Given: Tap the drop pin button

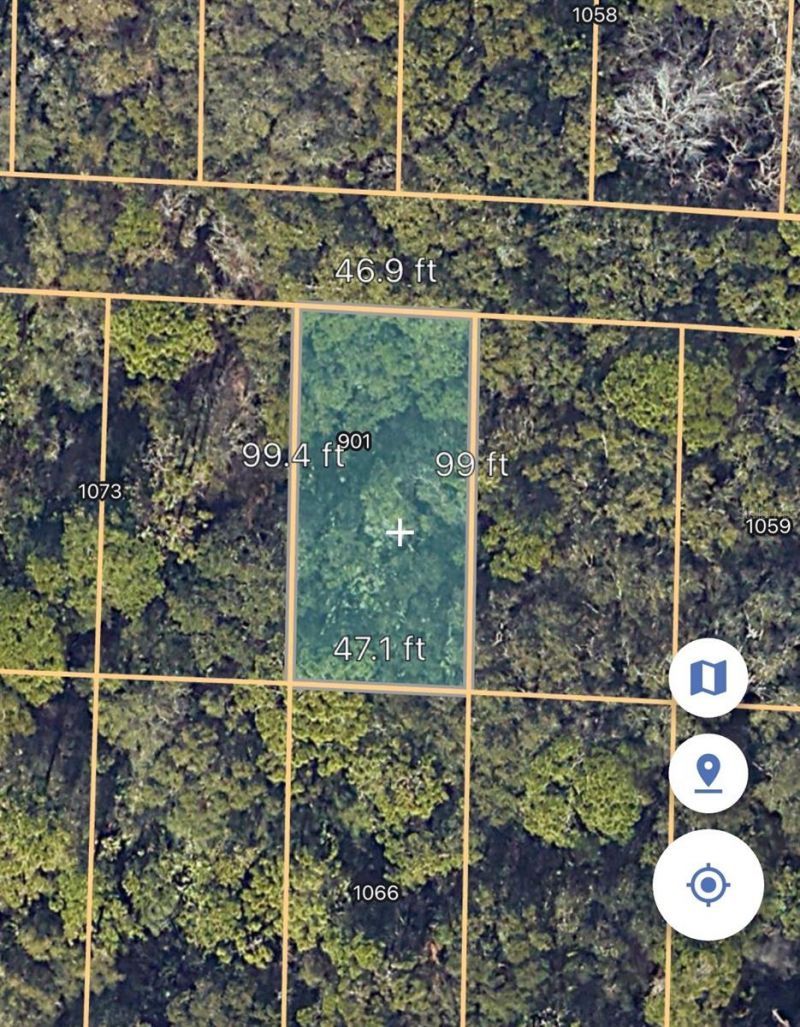Looking at the screenshot, I should pyautogui.click(x=708, y=772).
